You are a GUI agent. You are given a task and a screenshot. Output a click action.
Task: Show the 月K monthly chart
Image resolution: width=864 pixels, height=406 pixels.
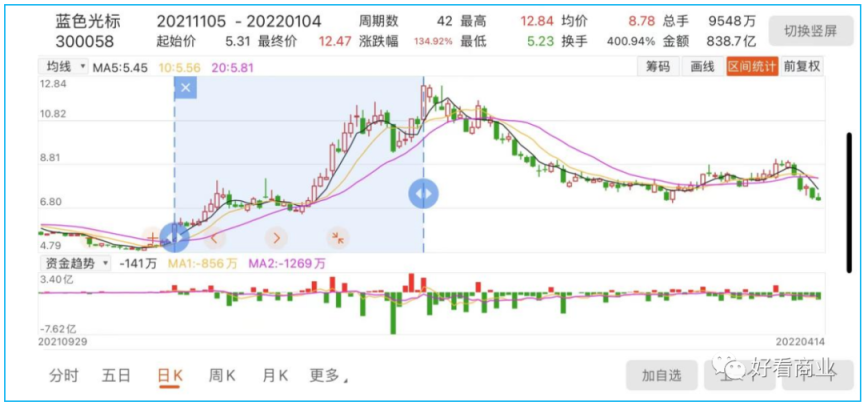[275, 376]
